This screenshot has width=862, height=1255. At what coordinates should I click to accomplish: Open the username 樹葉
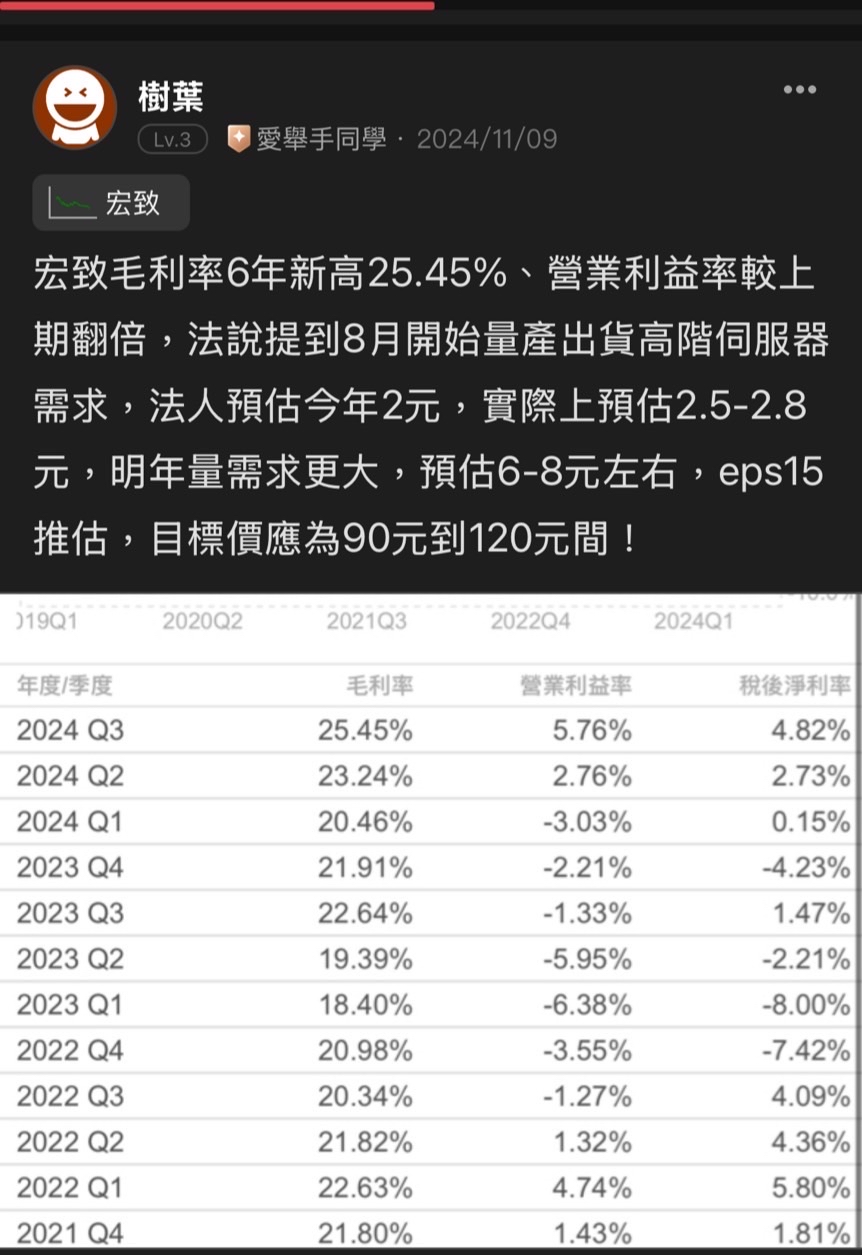[x=171, y=96]
